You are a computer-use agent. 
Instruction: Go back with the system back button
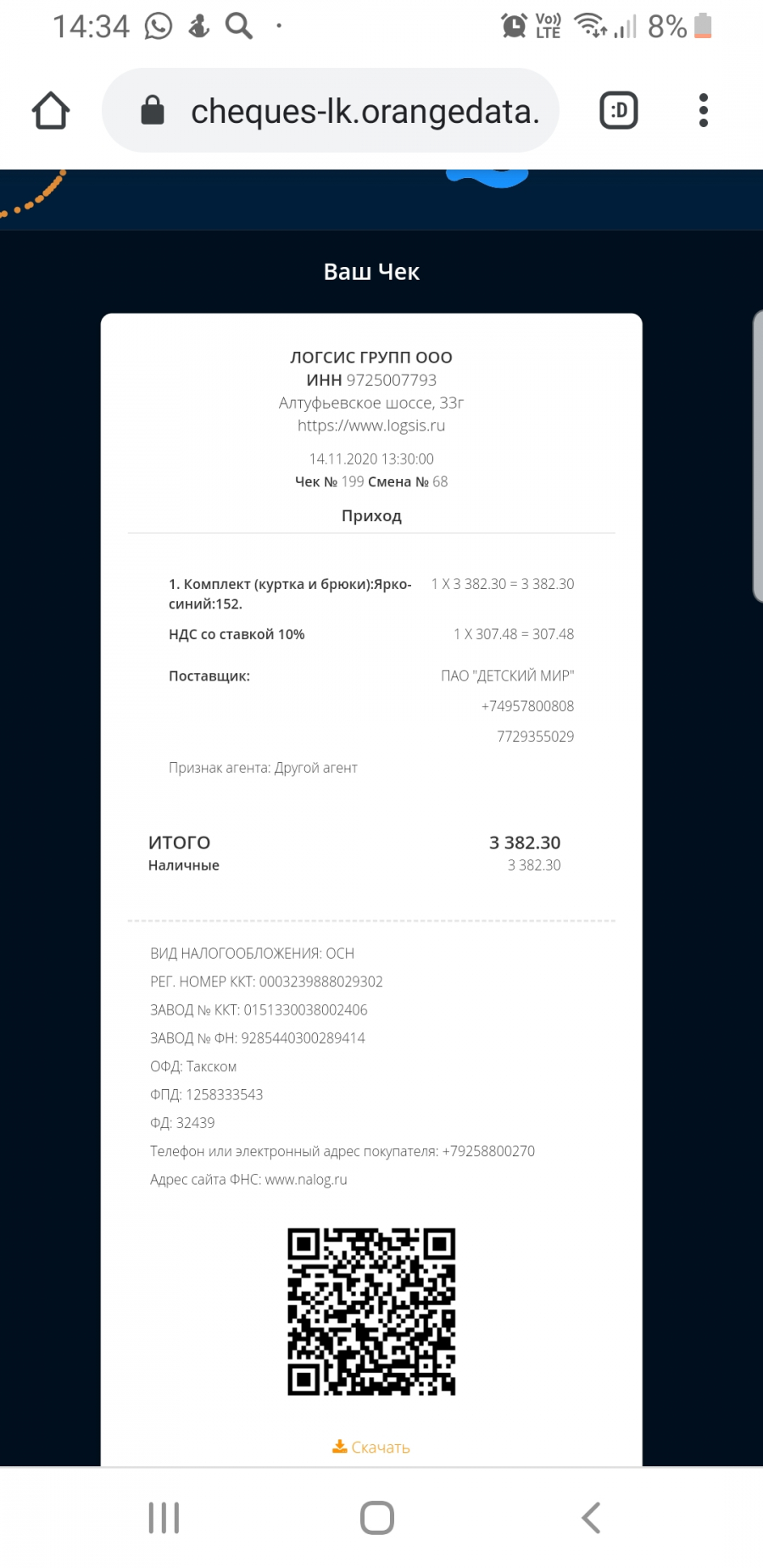[591, 1517]
